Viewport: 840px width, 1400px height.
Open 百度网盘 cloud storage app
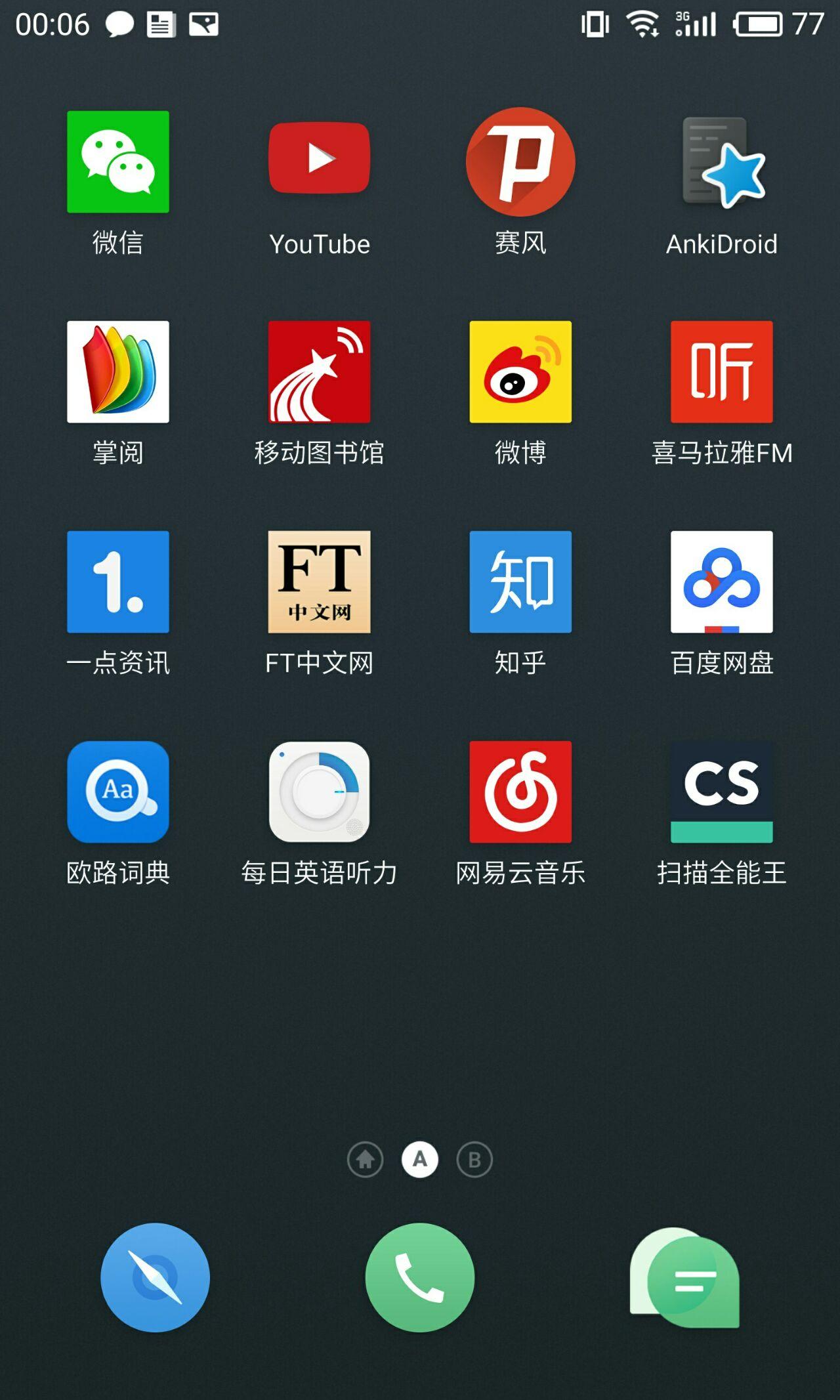722,582
